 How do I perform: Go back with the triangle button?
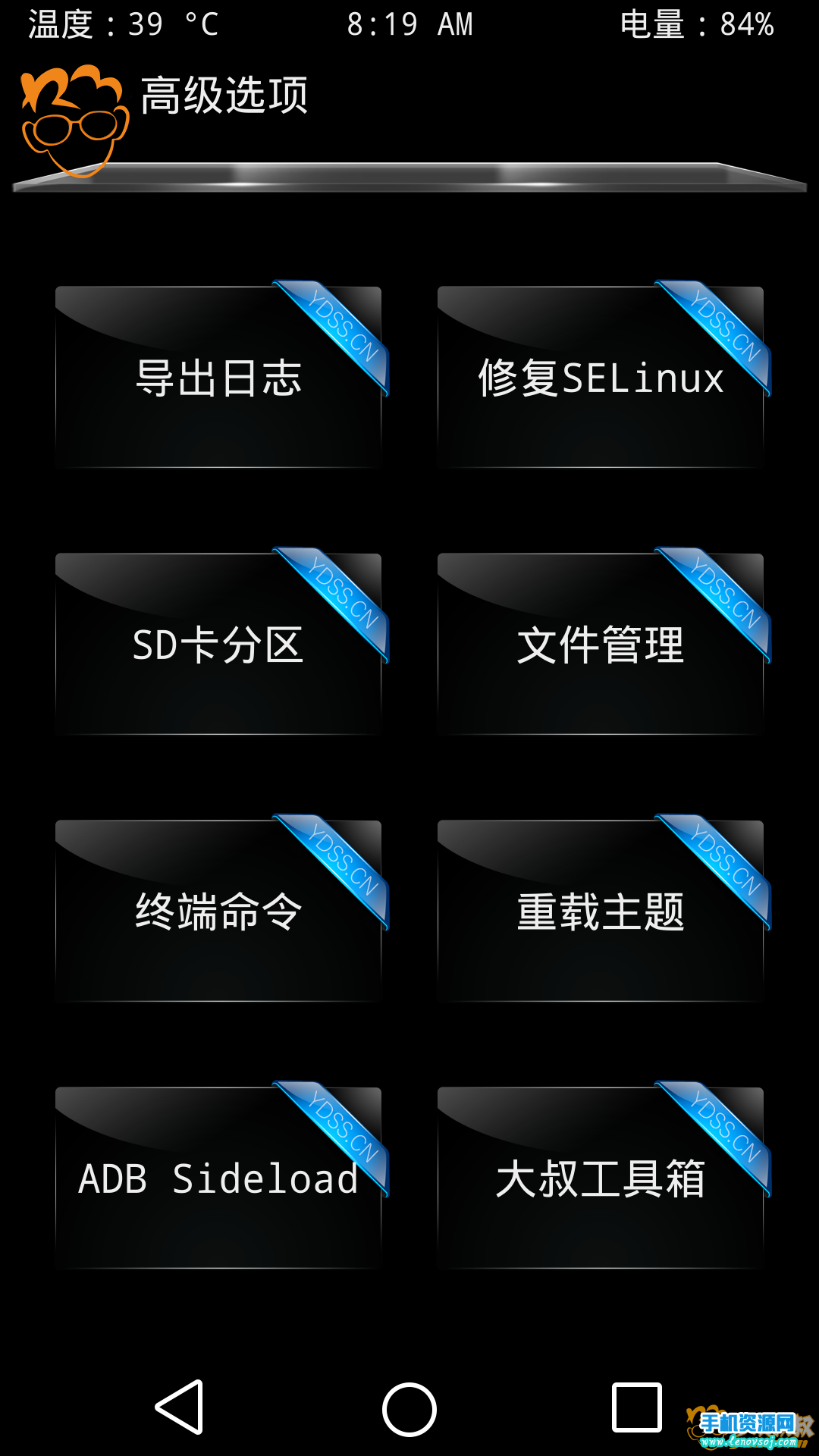180,1407
